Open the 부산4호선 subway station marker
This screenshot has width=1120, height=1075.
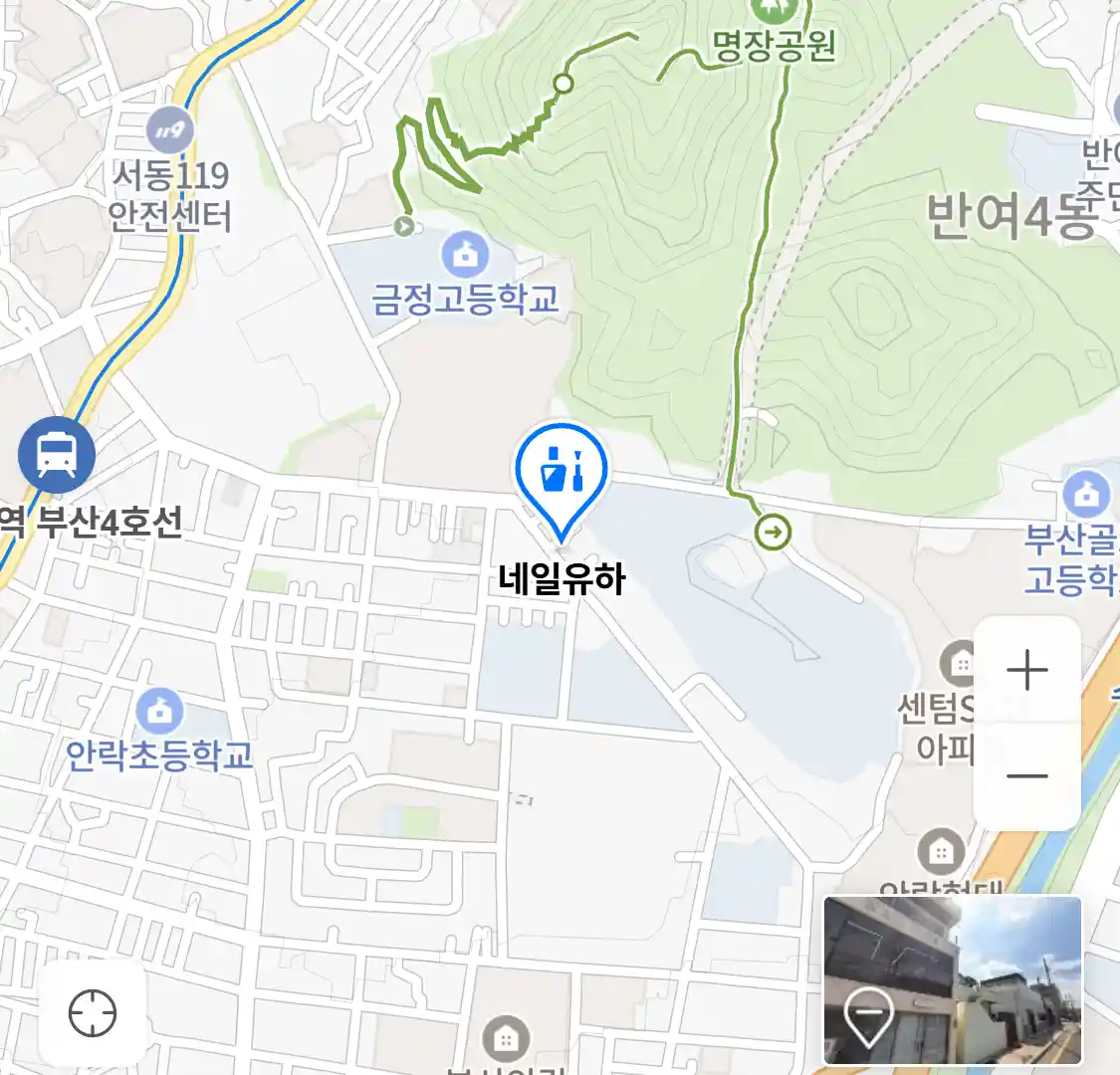[57, 457]
